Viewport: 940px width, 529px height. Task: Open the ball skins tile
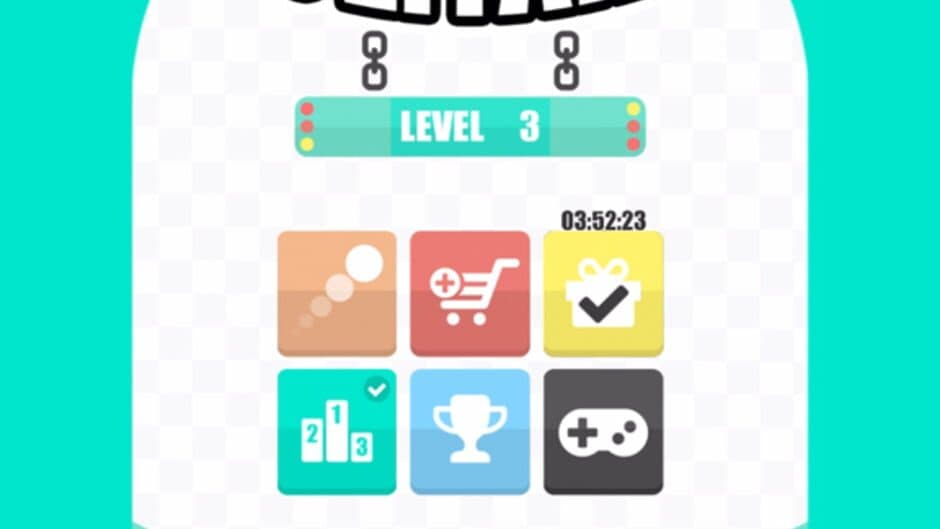(x=337, y=293)
